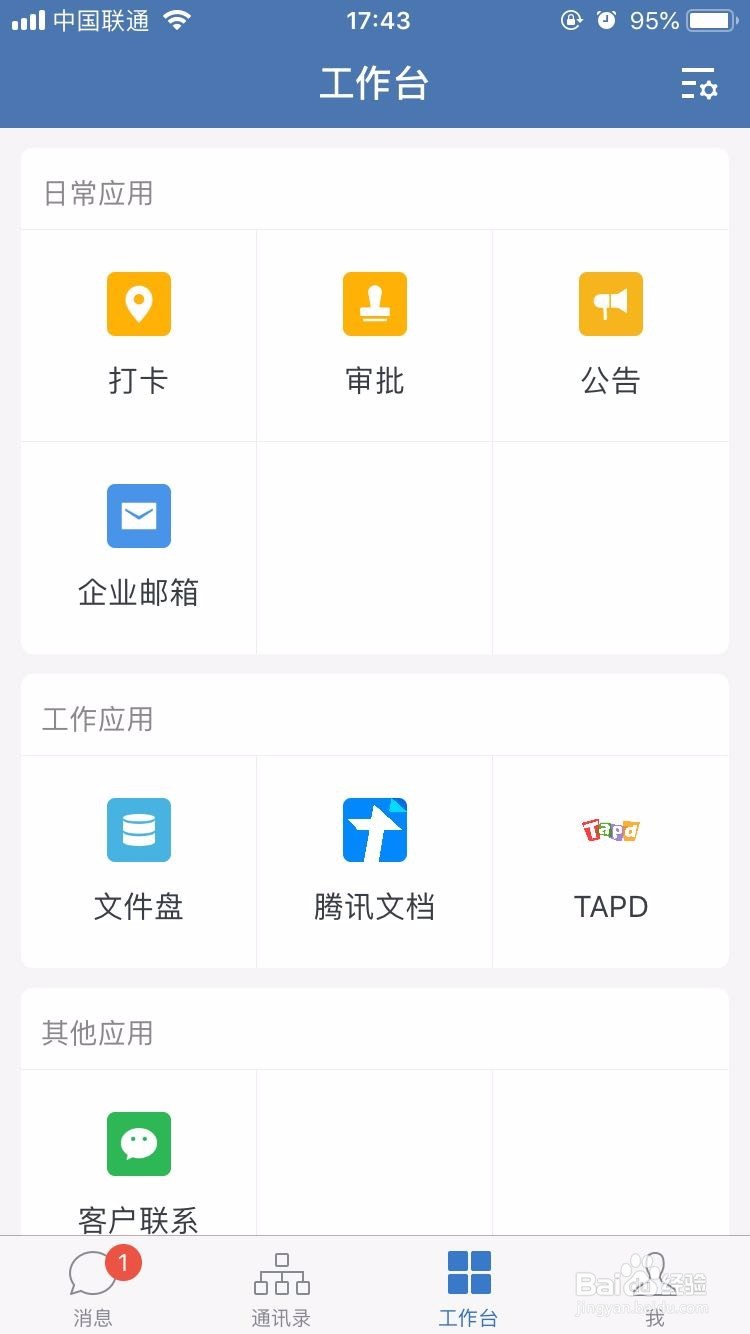750x1334 pixels.
Task: Open 企业邮箱 enterprise mailbox
Action: tap(139, 547)
